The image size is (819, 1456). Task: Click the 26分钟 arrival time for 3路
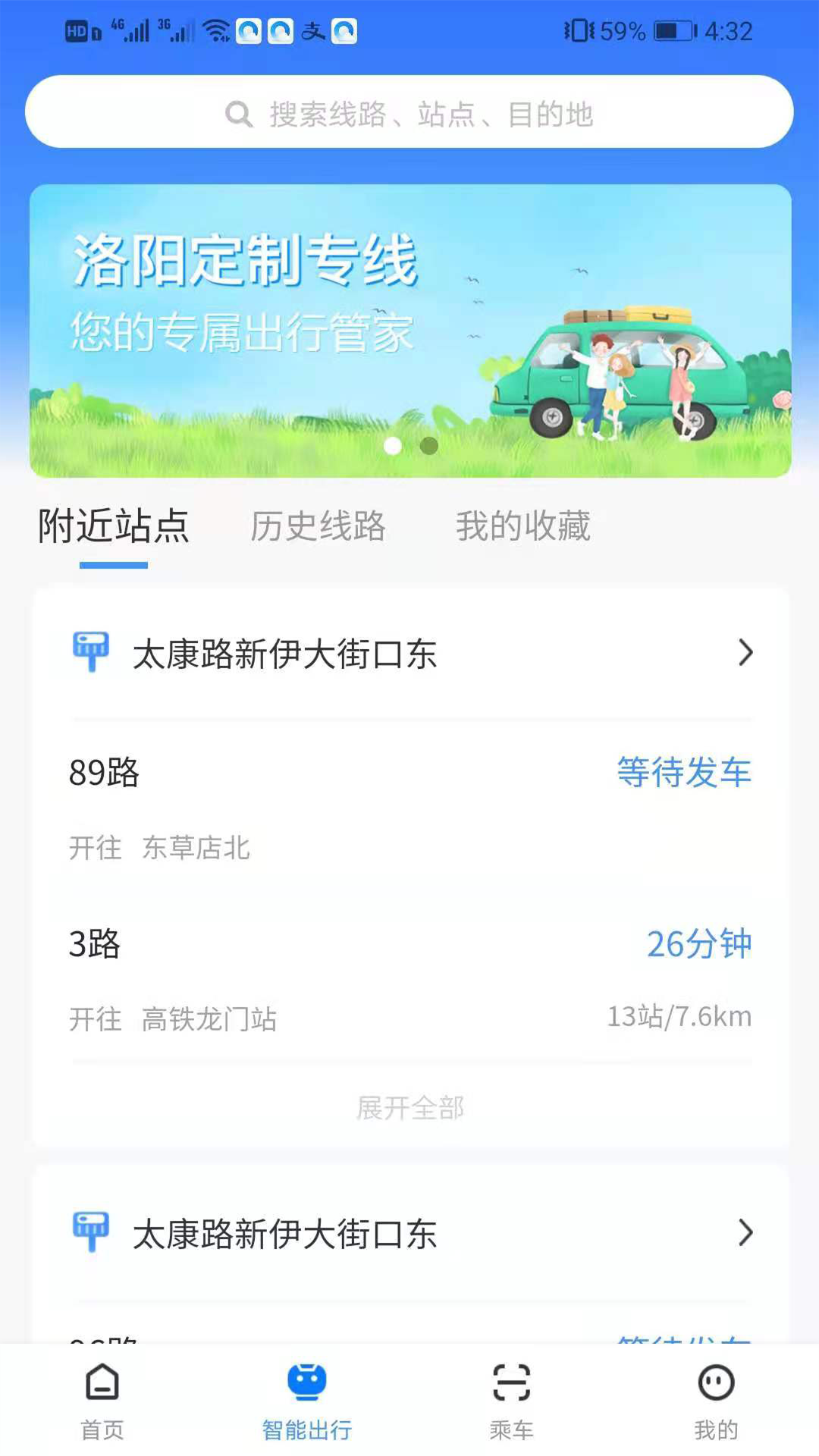(x=698, y=945)
